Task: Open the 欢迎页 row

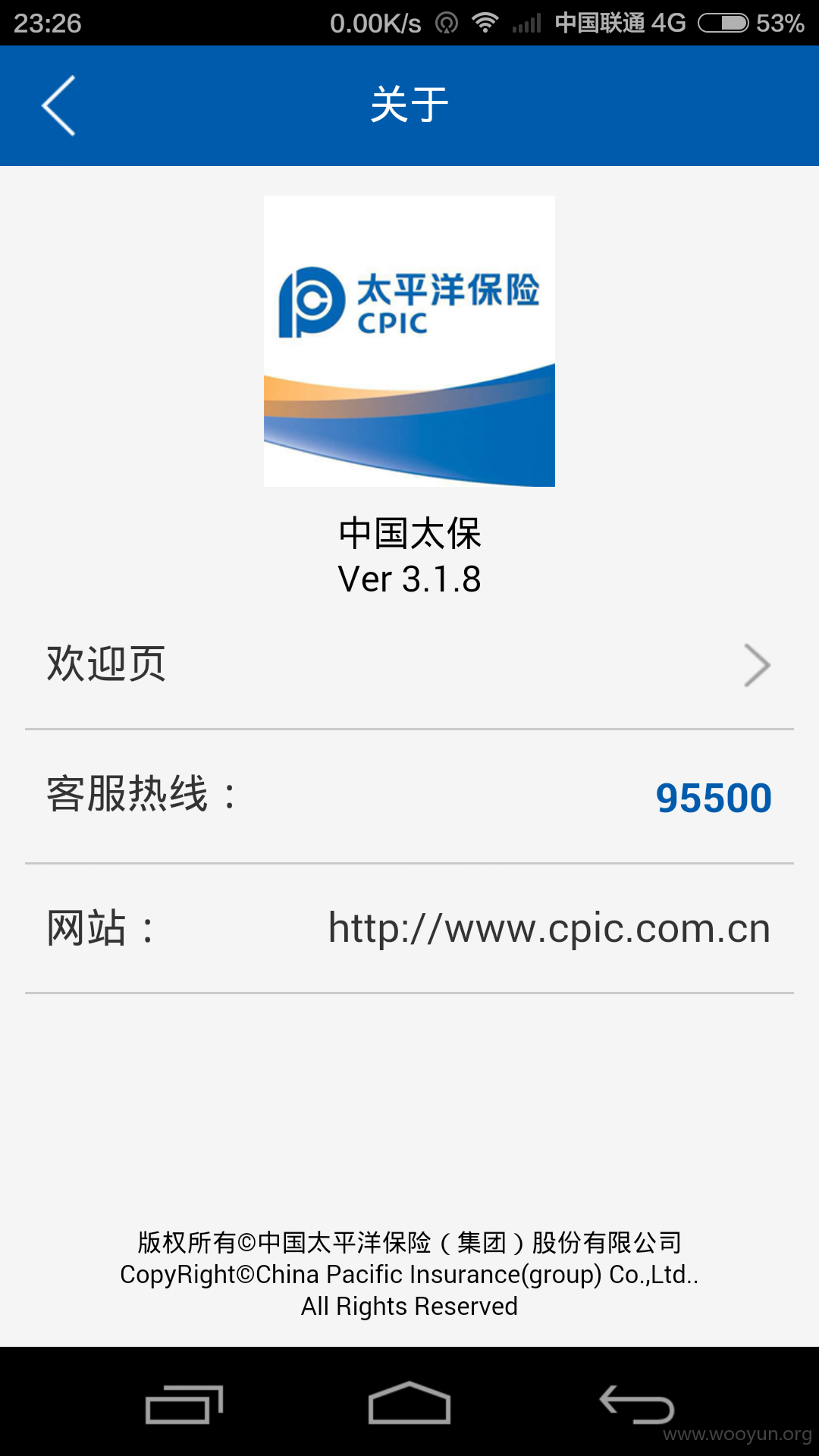Action: pyautogui.click(x=409, y=665)
